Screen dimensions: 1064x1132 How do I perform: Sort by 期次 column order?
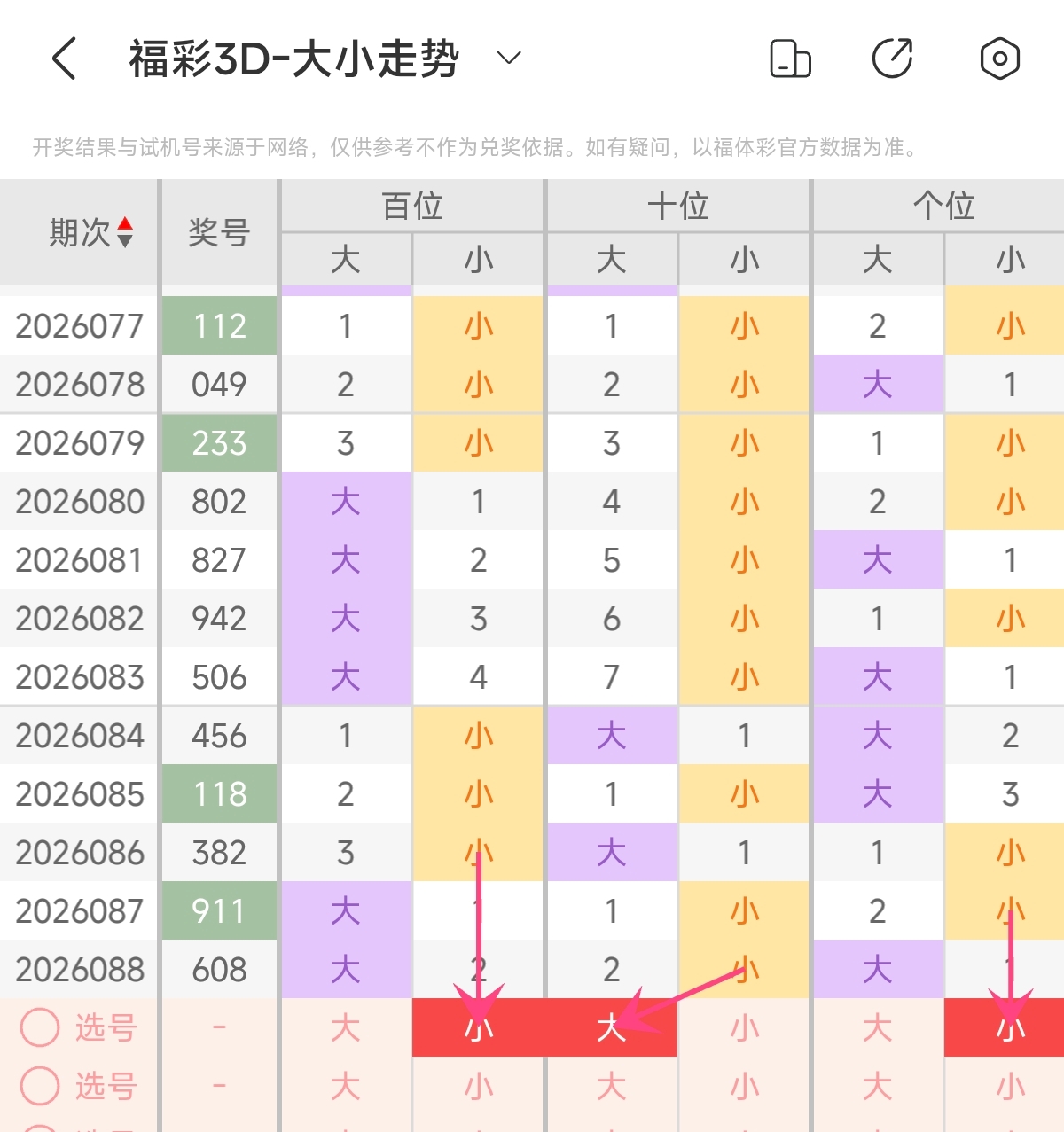pos(125,232)
